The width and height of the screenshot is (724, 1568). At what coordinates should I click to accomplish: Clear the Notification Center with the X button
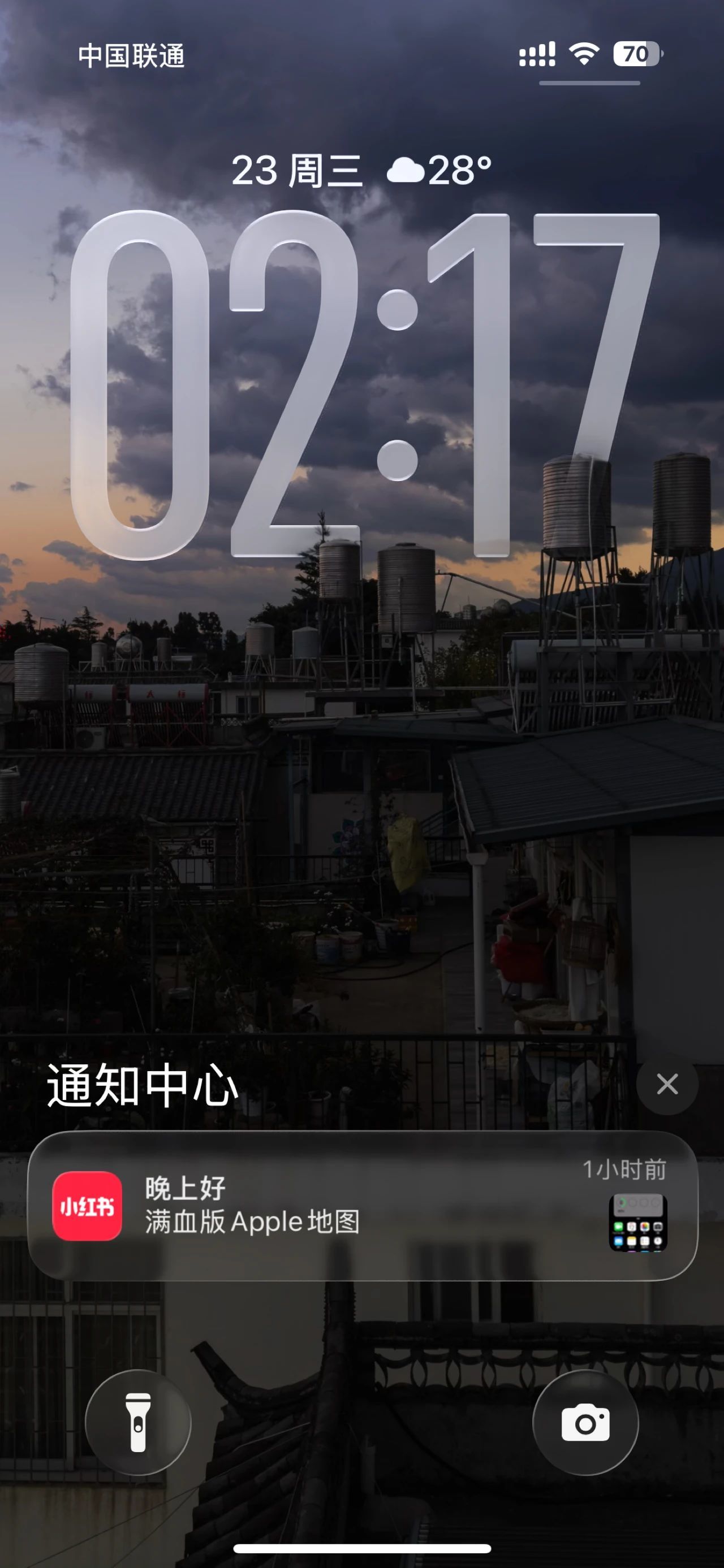(x=667, y=1084)
